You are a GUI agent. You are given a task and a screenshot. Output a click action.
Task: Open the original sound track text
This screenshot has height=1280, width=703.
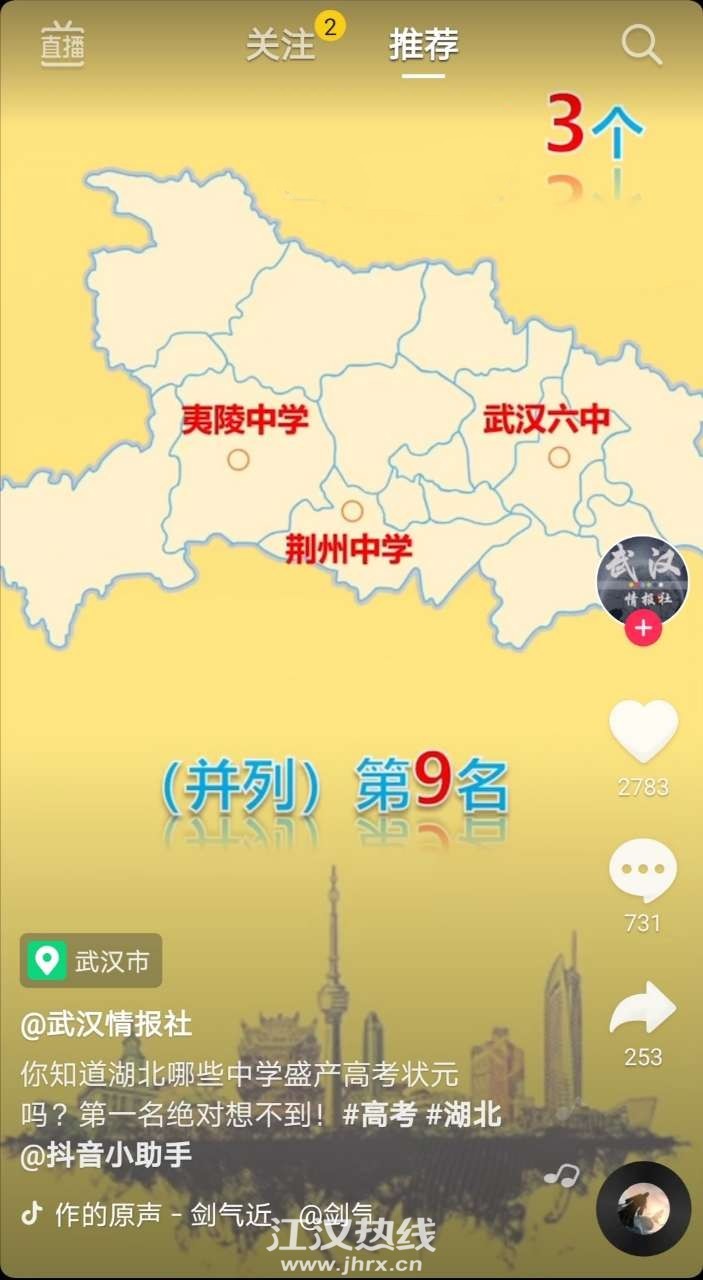200,1215
